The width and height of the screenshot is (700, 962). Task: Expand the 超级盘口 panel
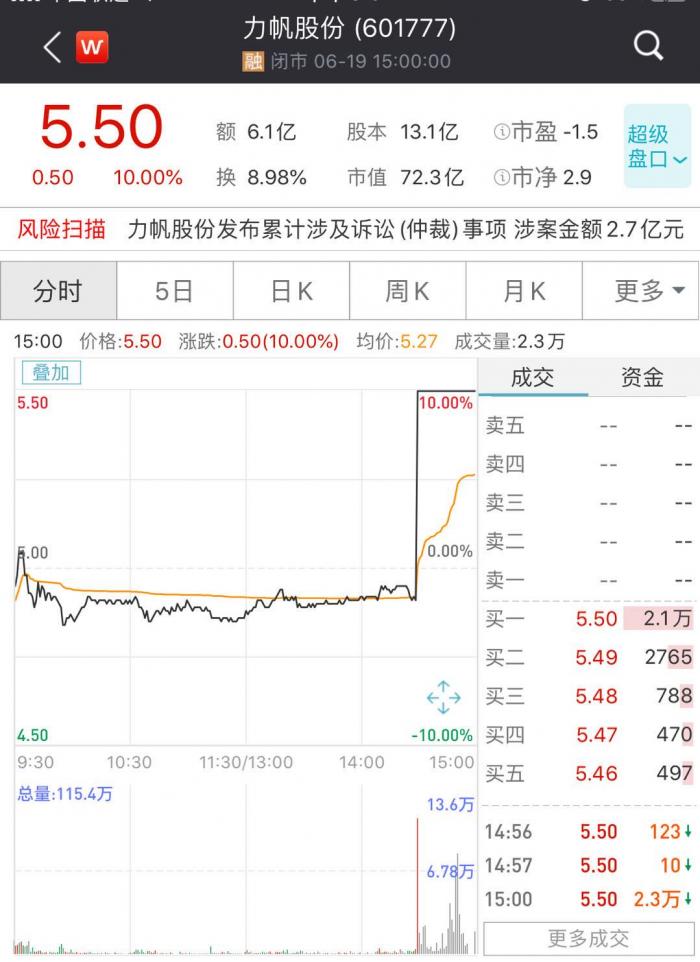point(657,147)
